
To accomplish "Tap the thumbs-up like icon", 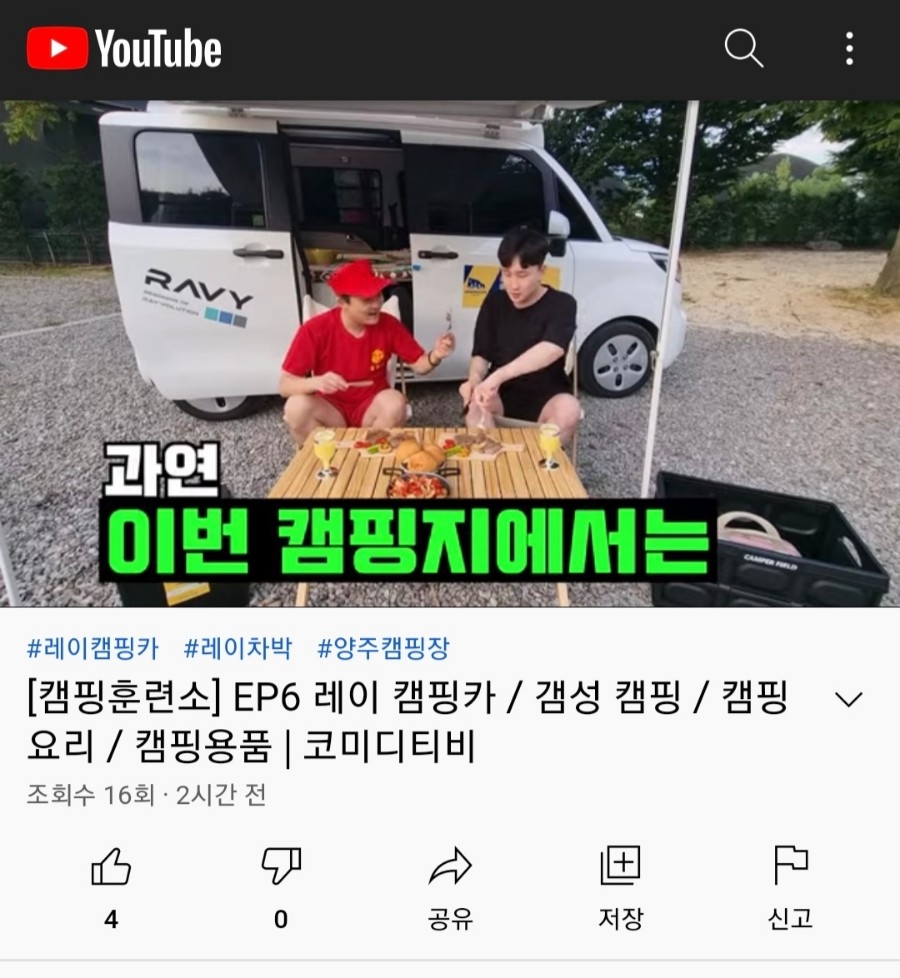I will 110,867.
